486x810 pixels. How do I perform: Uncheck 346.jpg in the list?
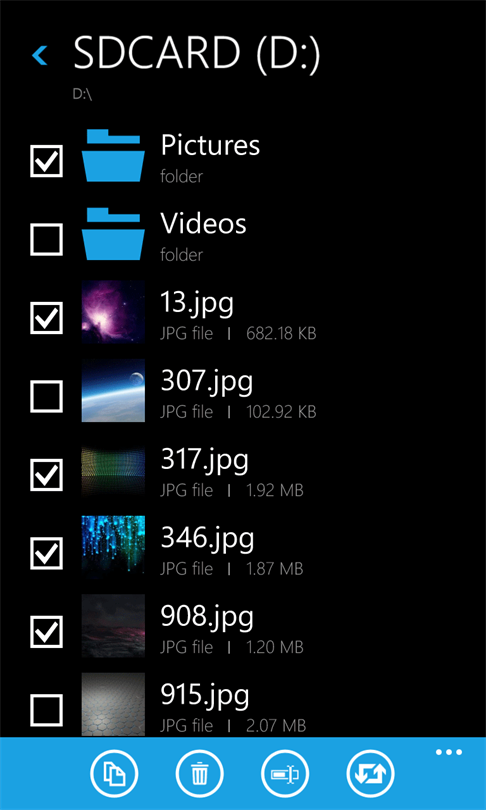pyautogui.click(x=46, y=553)
